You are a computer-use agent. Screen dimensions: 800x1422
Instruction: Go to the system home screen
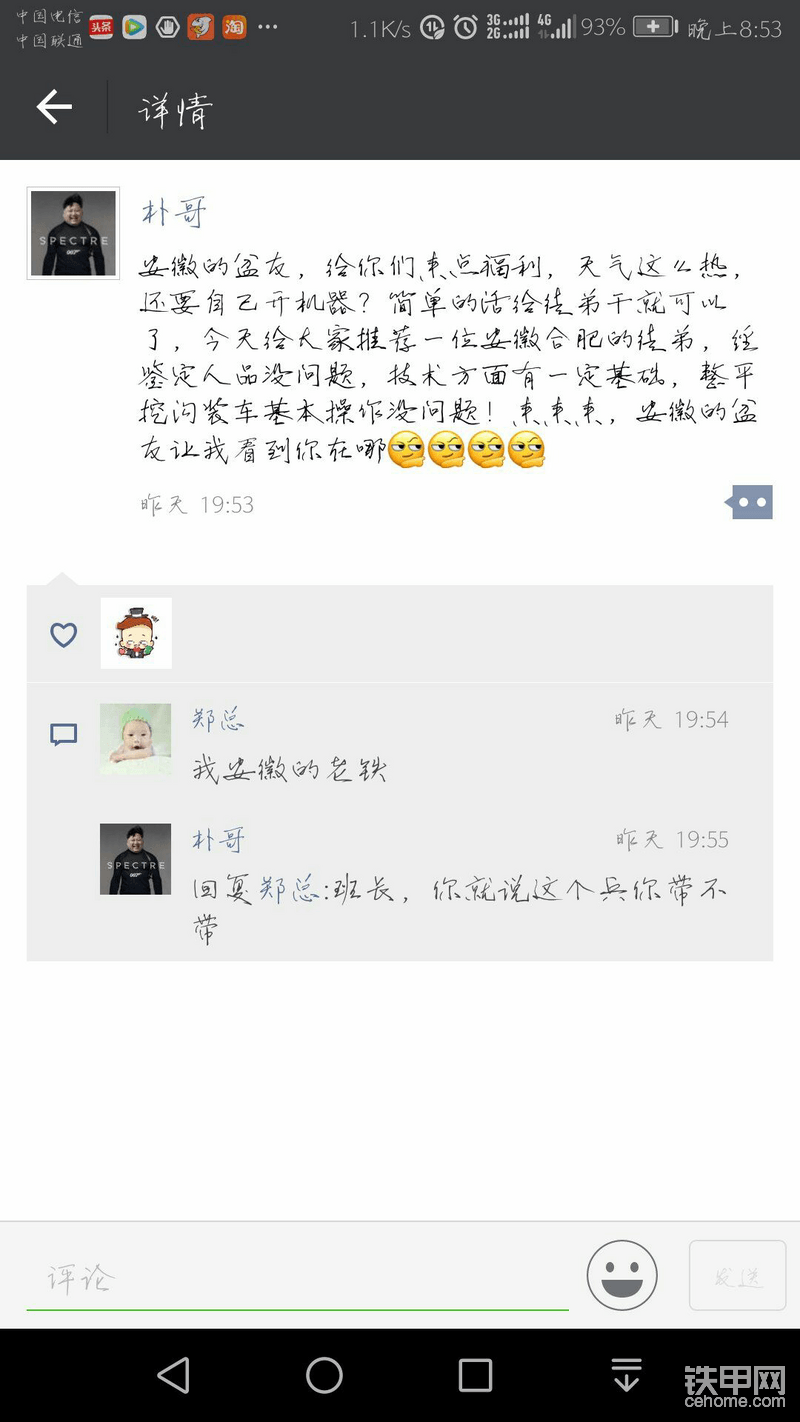324,1375
